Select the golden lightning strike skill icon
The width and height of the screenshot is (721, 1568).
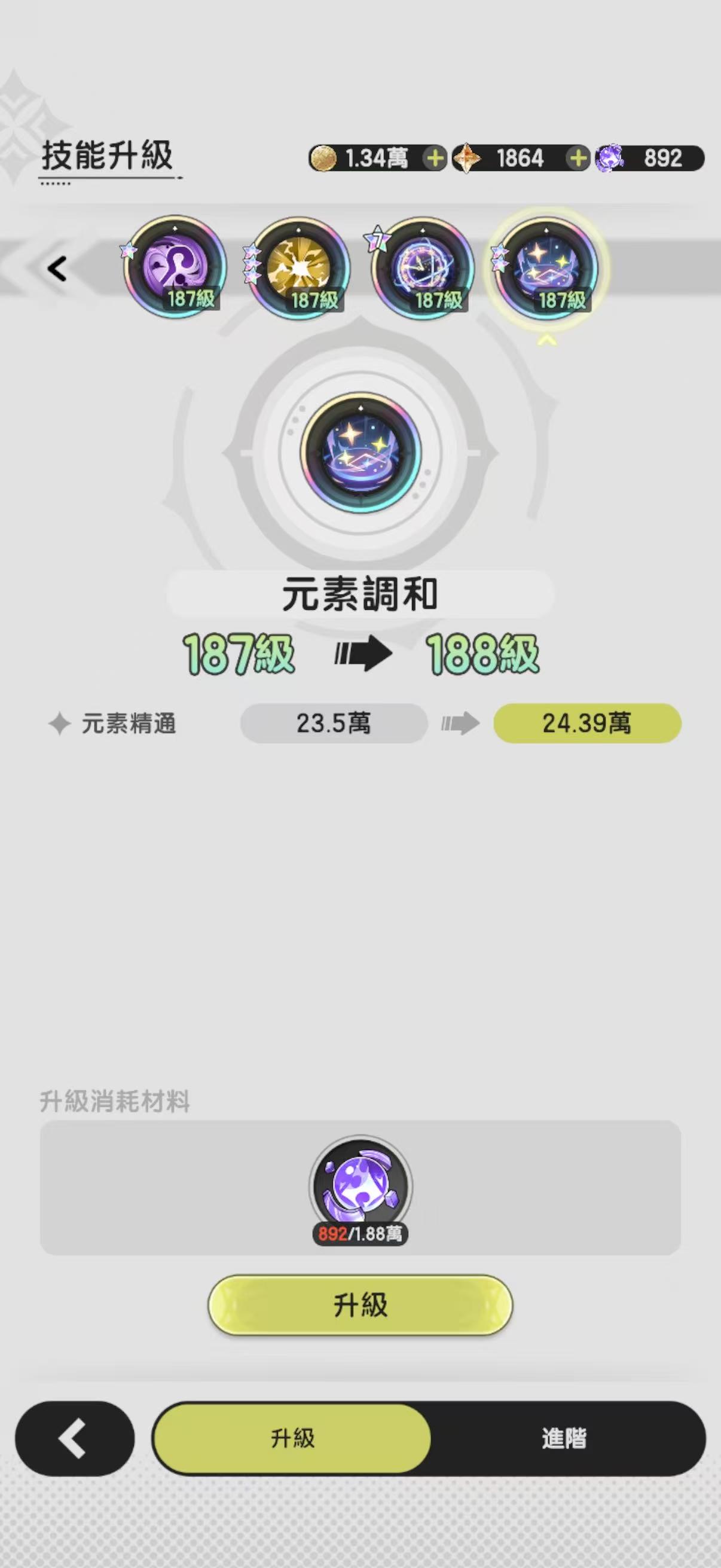pos(300,268)
